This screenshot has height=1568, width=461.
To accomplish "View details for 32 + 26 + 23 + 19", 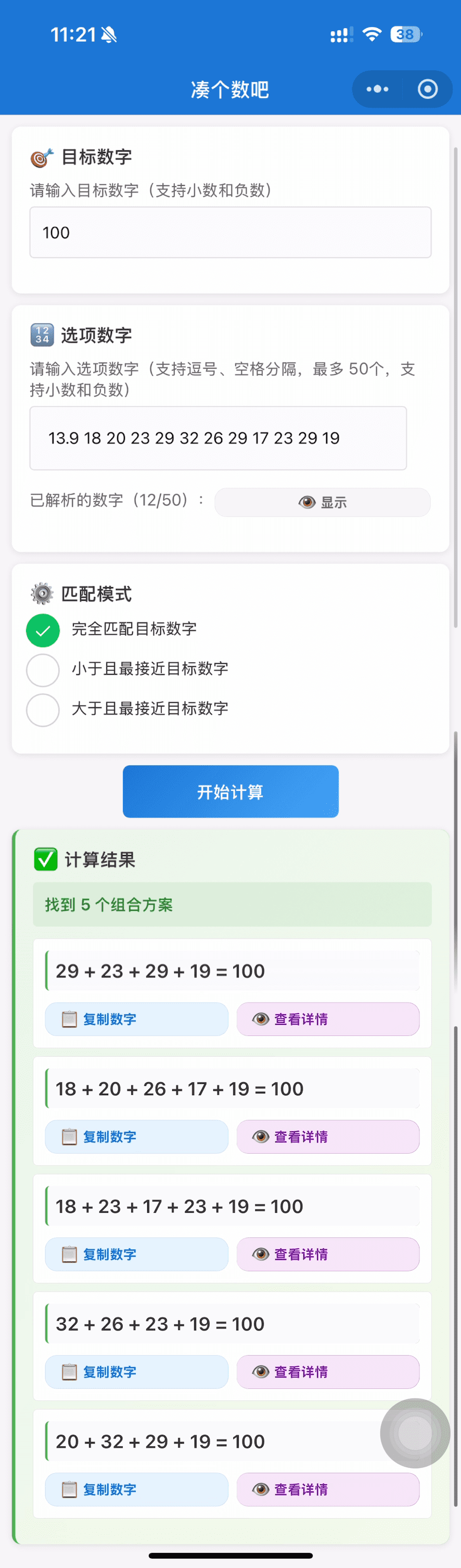I will coord(328,1371).
